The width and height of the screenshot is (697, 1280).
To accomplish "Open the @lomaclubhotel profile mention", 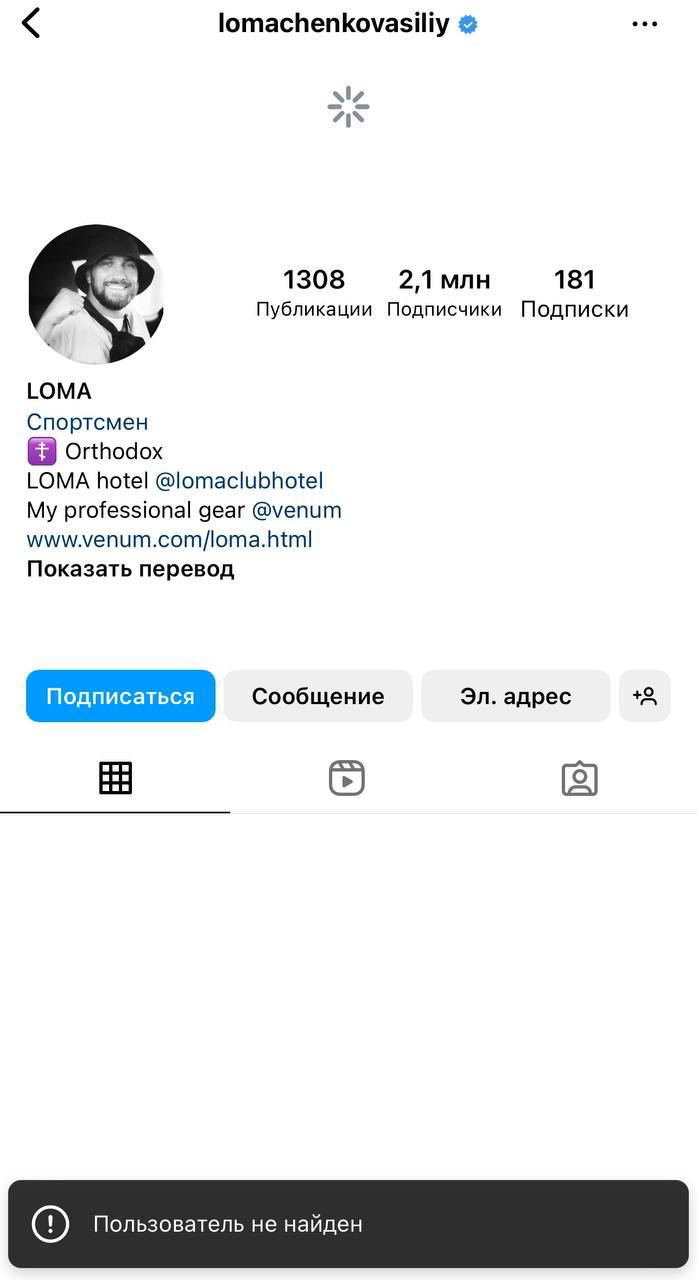I will (239, 481).
